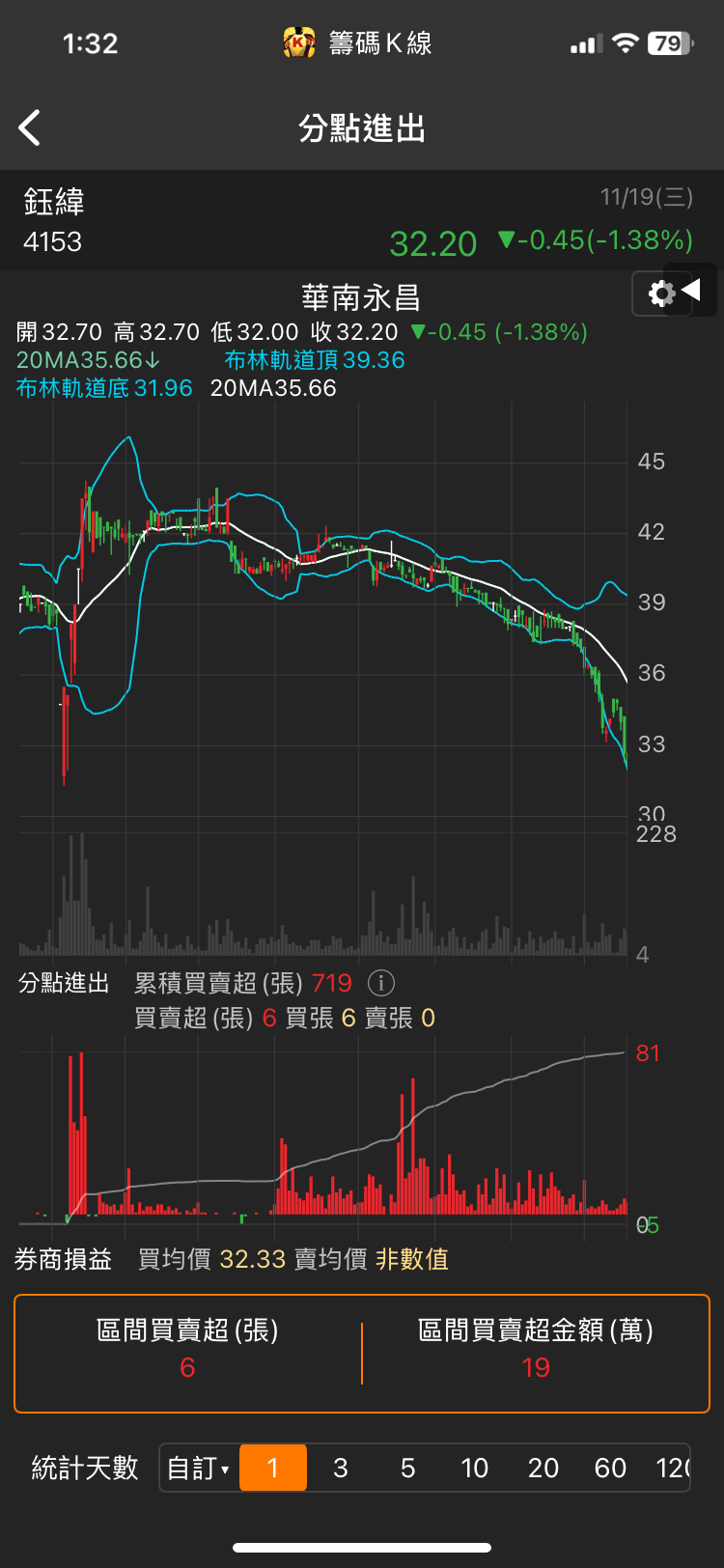
Task: Open chart settings gear icon
Action: [x=661, y=294]
